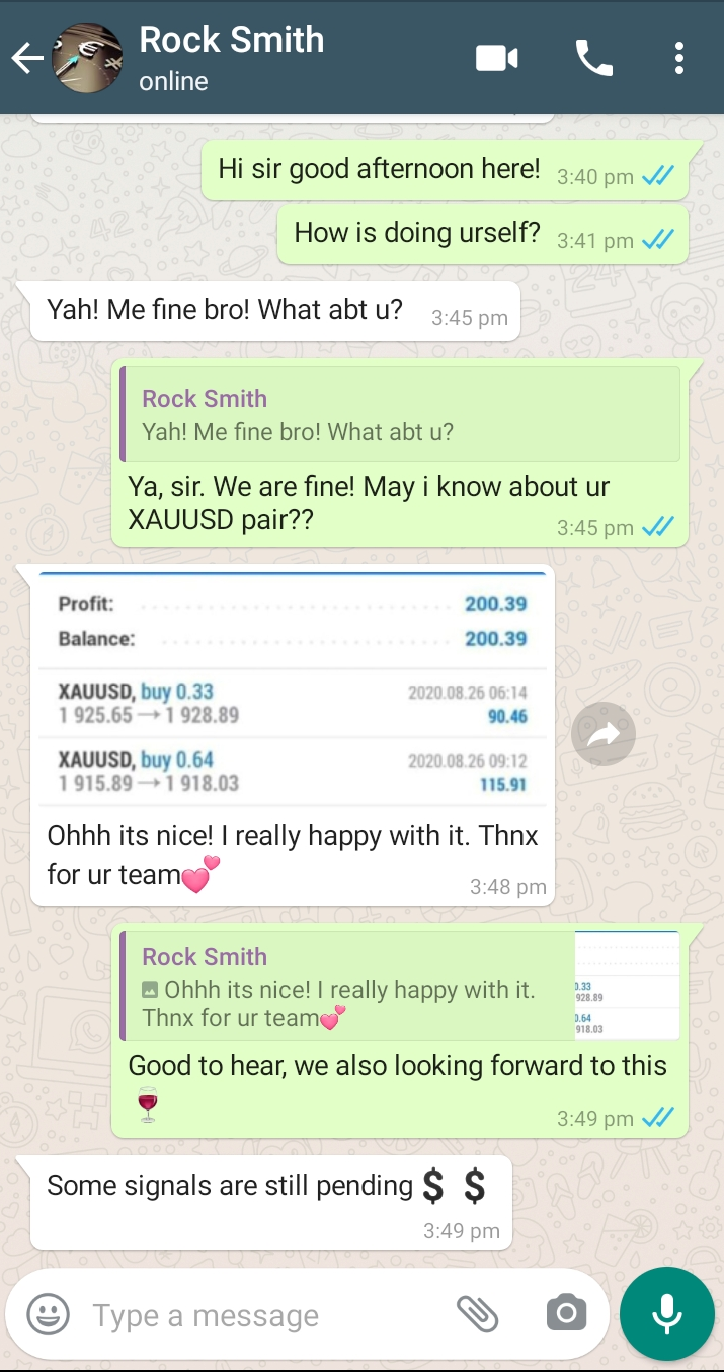Open the three-dot overflow menu
724x1372 pixels.
pyautogui.click(x=679, y=59)
